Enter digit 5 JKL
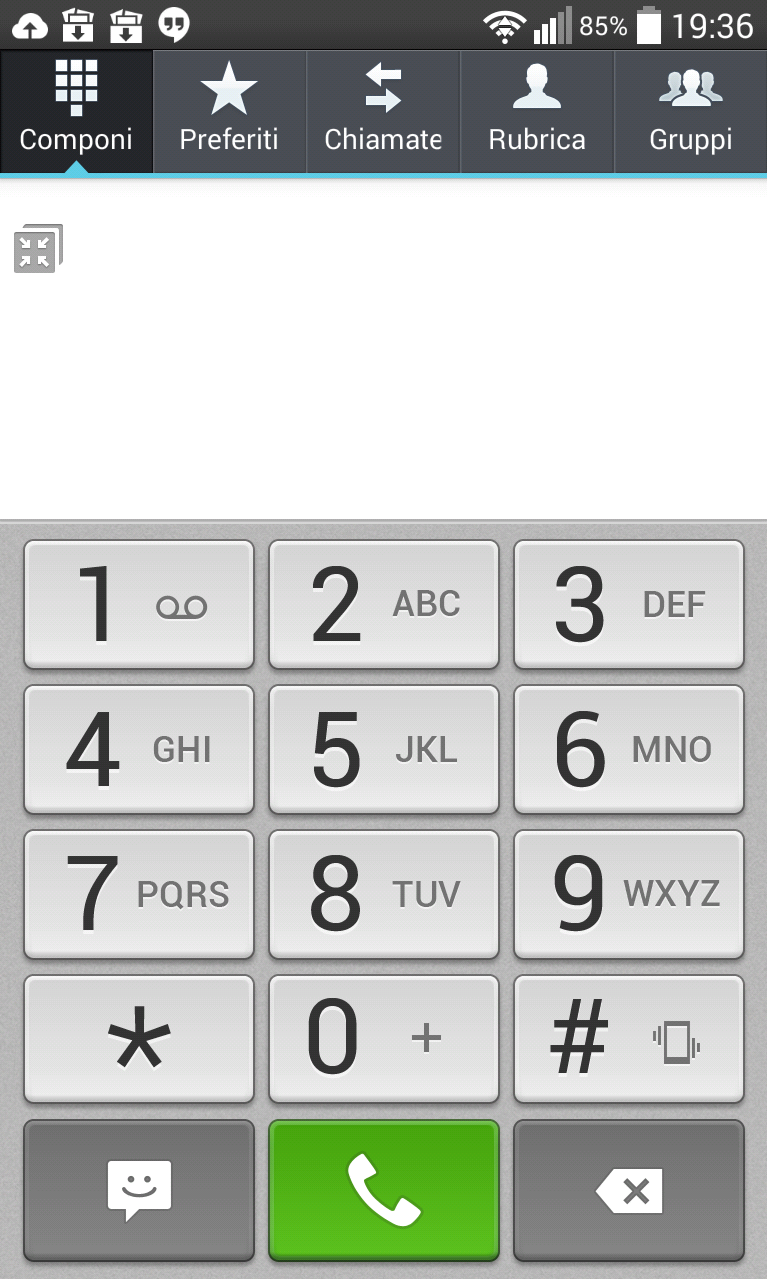Screen dimensions: 767x1279 coord(384,750)
